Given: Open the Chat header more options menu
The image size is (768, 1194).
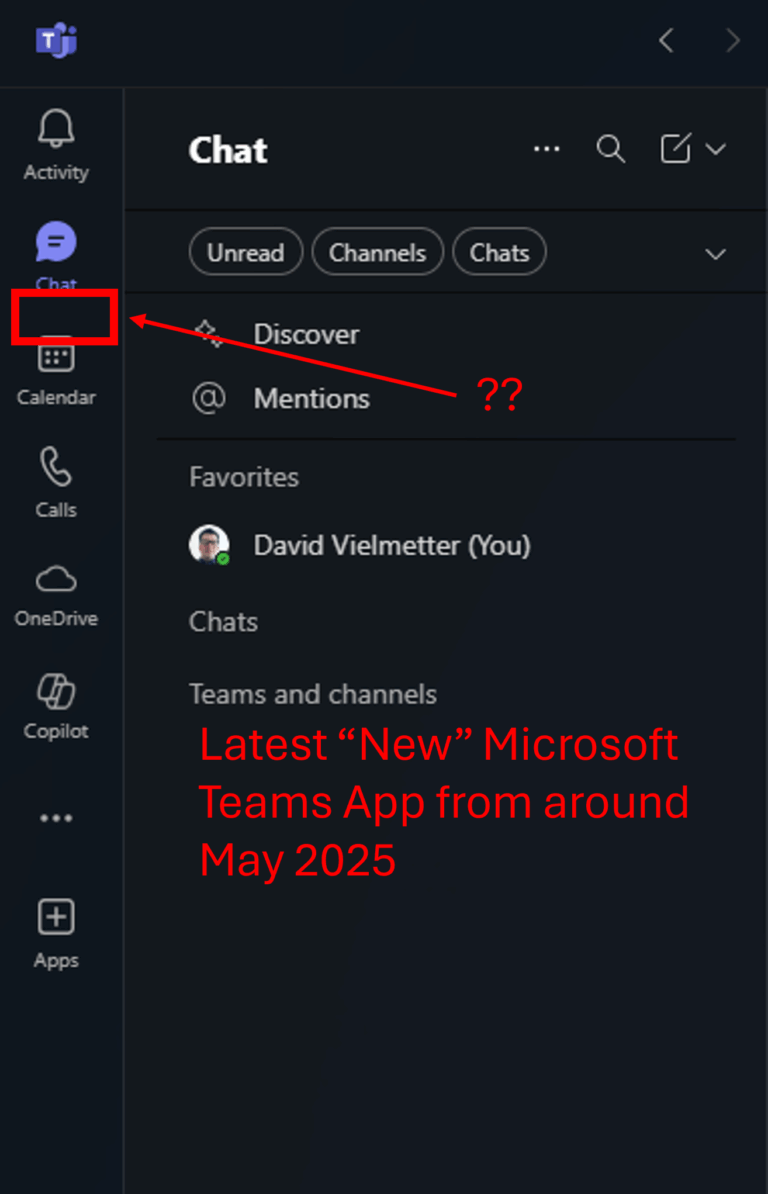Looking at the screenshot, I should click(x=547, y=150).
